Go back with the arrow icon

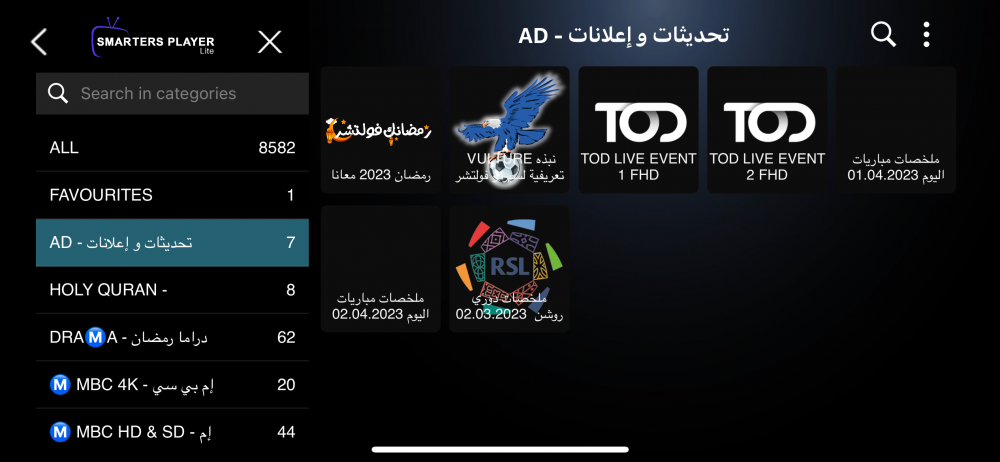point(39,41)
